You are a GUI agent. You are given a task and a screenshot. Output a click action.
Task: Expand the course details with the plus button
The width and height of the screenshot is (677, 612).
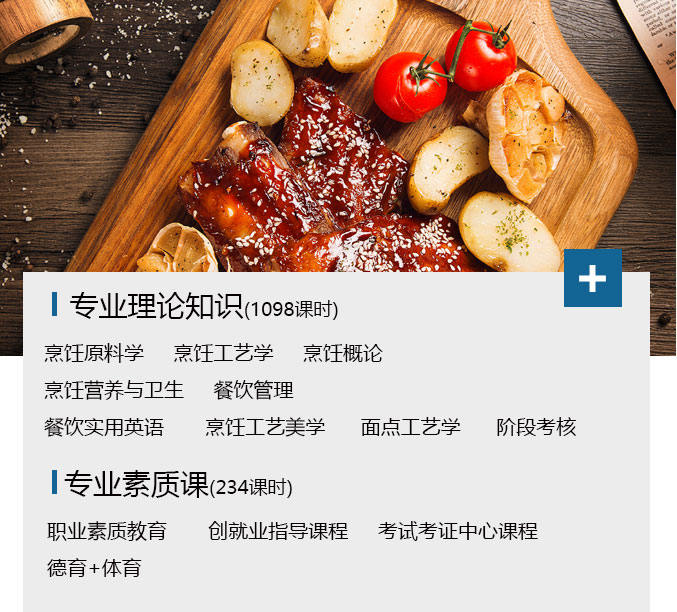pyautogui.click(x=592, y=278)
